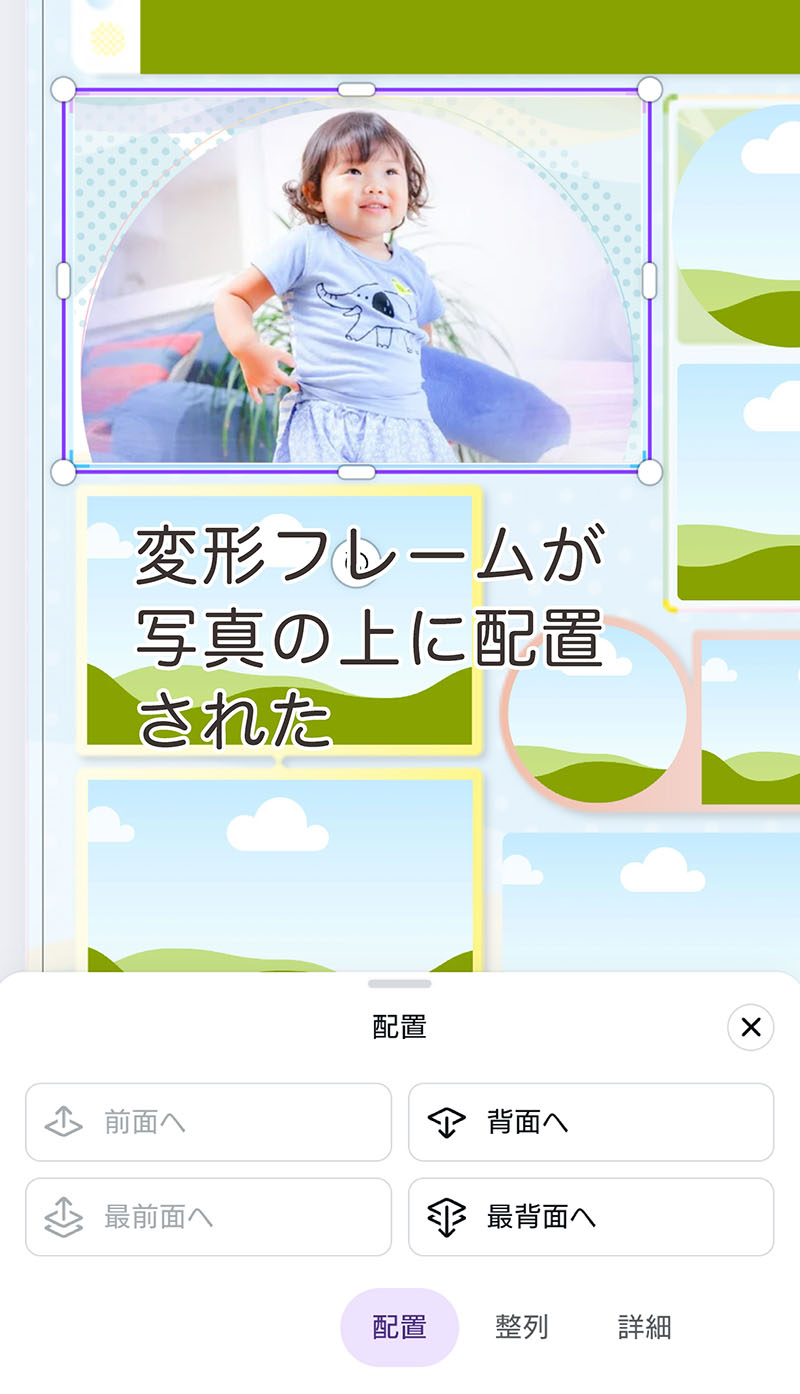Send element backward with 背面へ
This screenshot has height=1394, width=800.
point(590,1122)
